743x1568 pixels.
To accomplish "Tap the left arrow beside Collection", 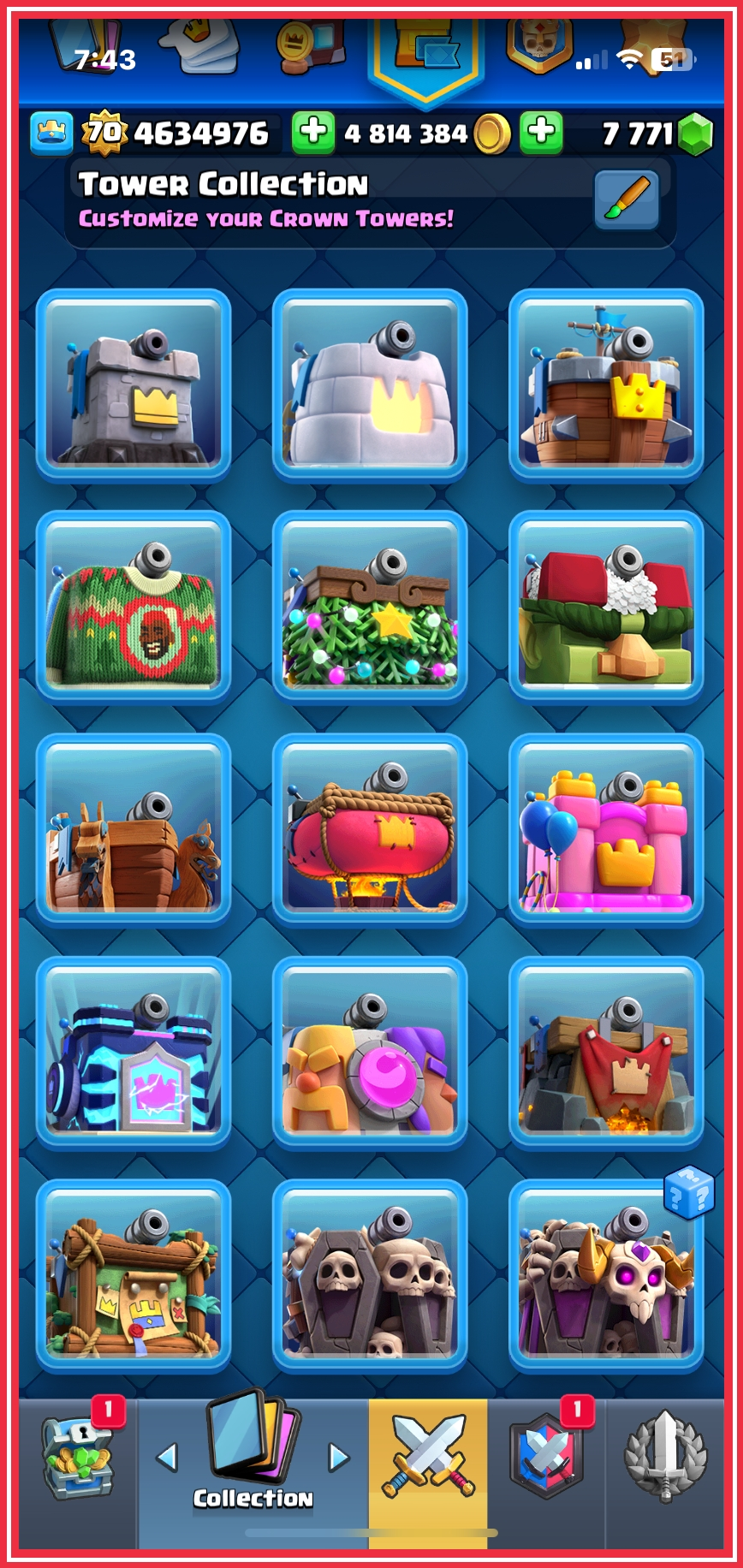I will pos(168,1456).
